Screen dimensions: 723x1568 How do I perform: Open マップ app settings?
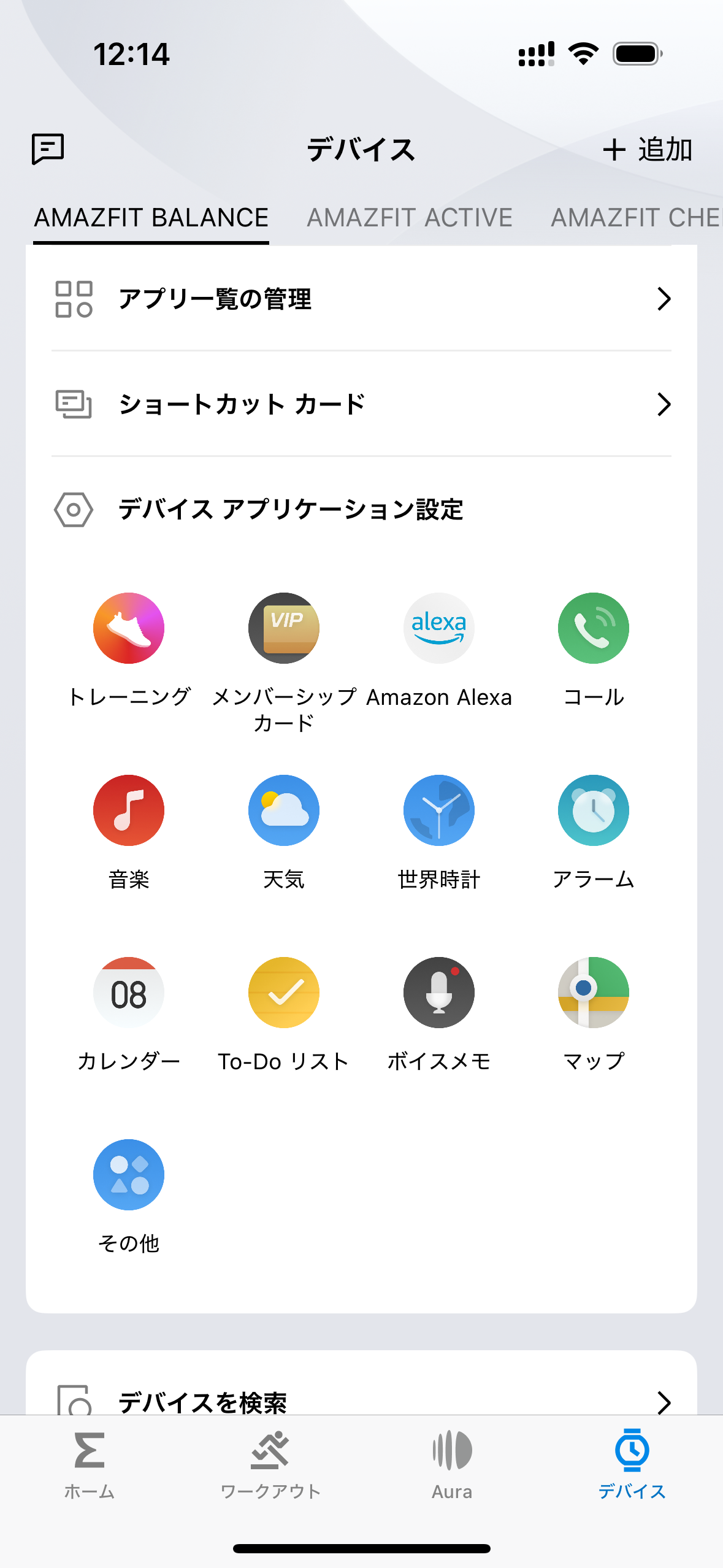[x=594, y=993]
